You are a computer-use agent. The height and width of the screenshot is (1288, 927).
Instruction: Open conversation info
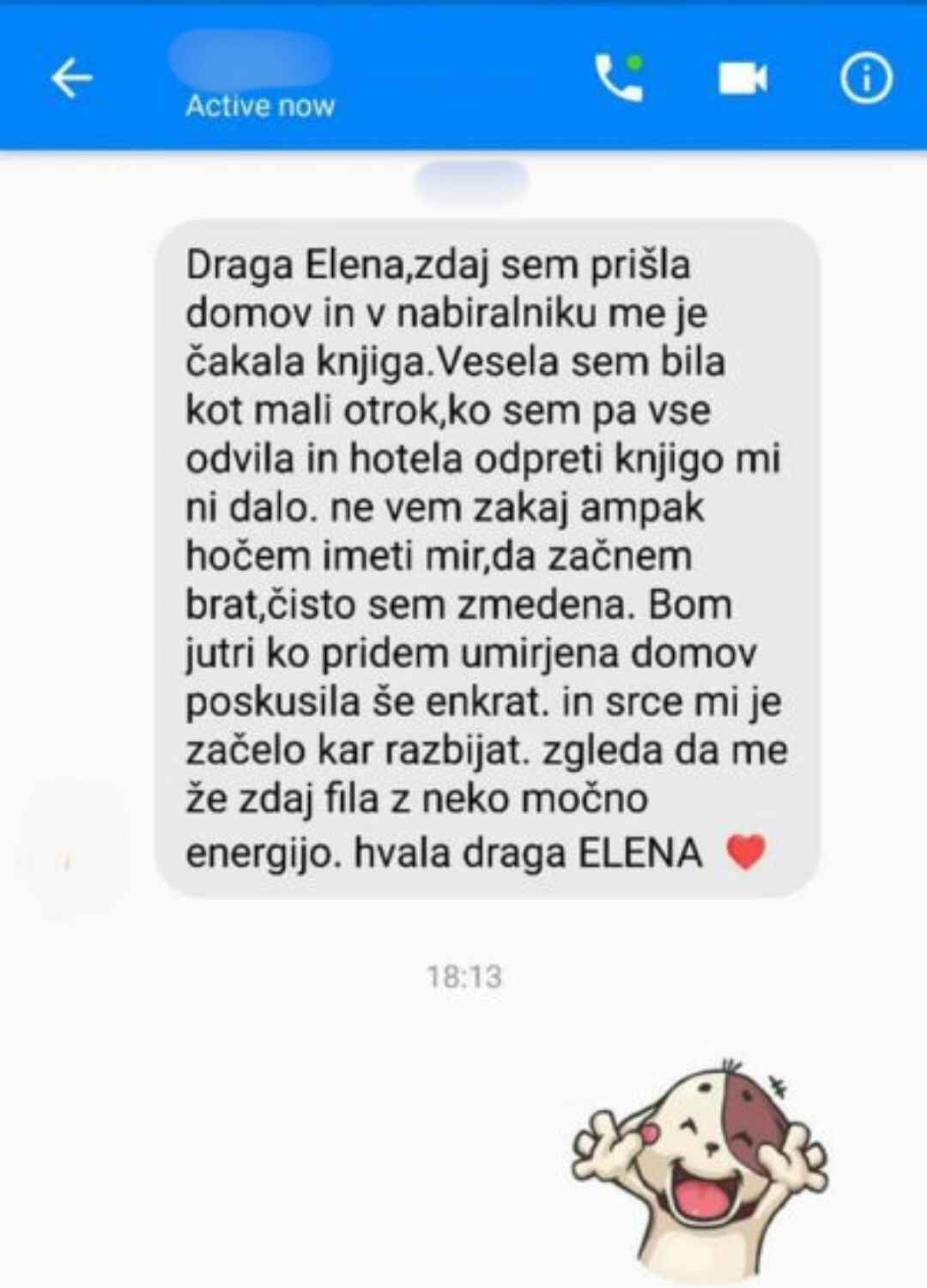point(865,79)
